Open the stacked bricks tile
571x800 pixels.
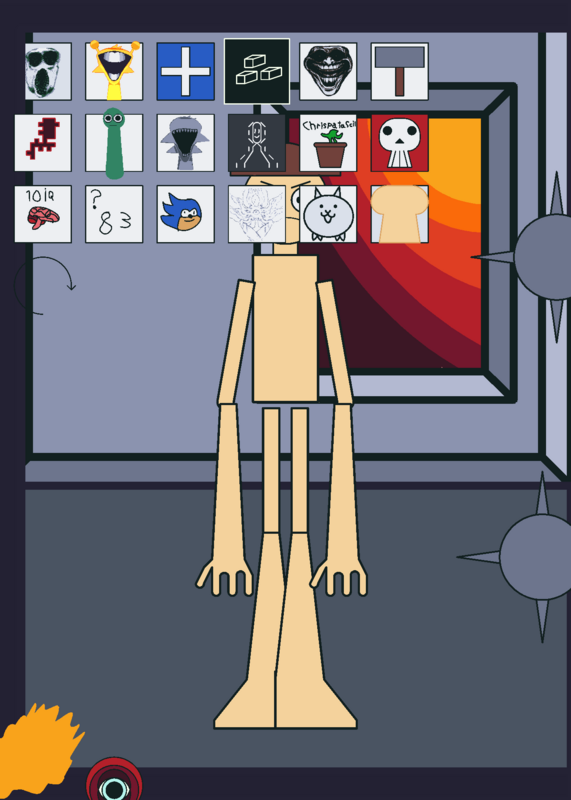pyautogui.click(x=257, y=71)
